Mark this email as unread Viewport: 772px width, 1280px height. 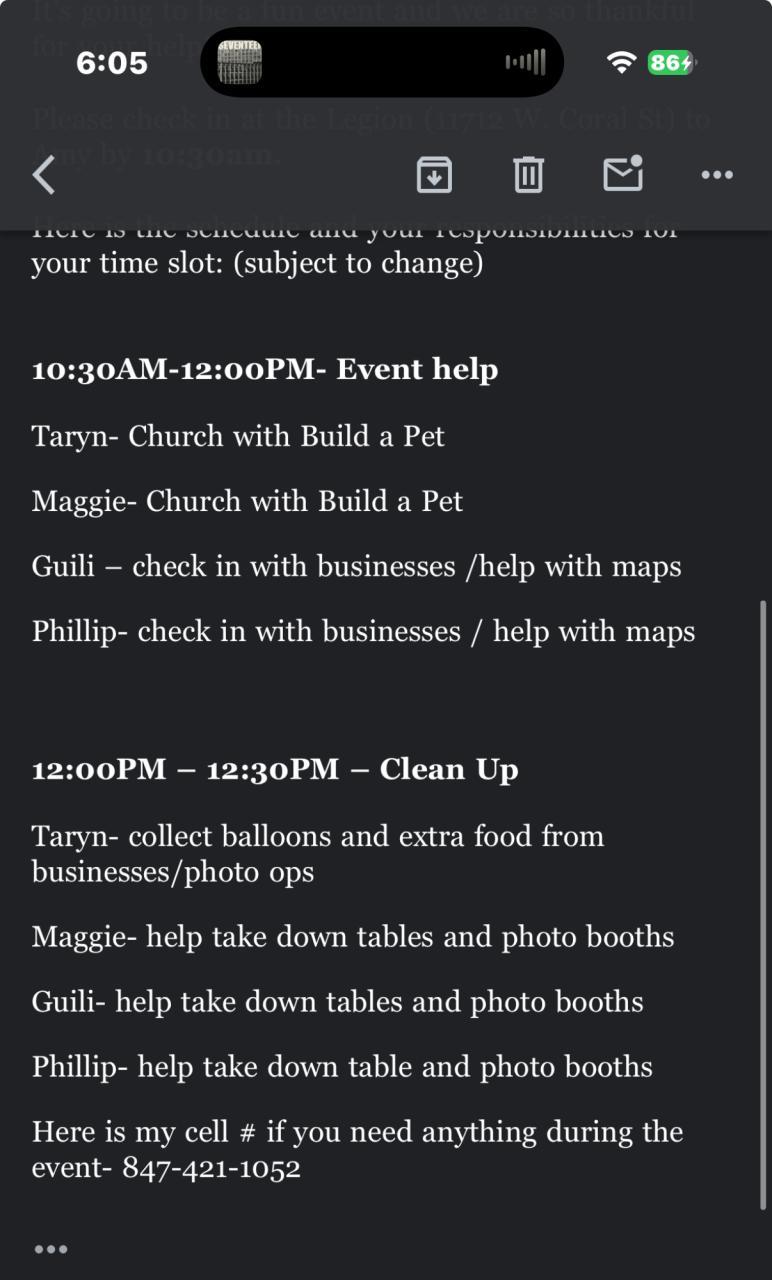(623, 174)
